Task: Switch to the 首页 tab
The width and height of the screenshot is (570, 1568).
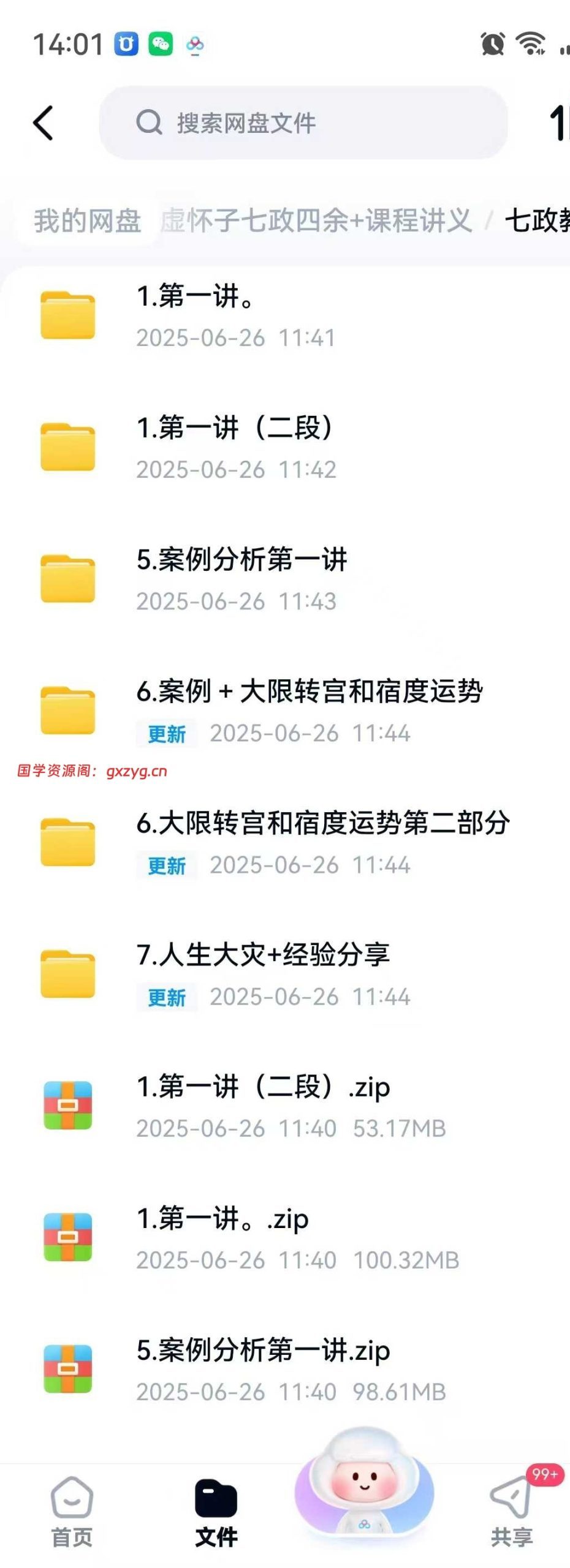Action: (72, 1512)
